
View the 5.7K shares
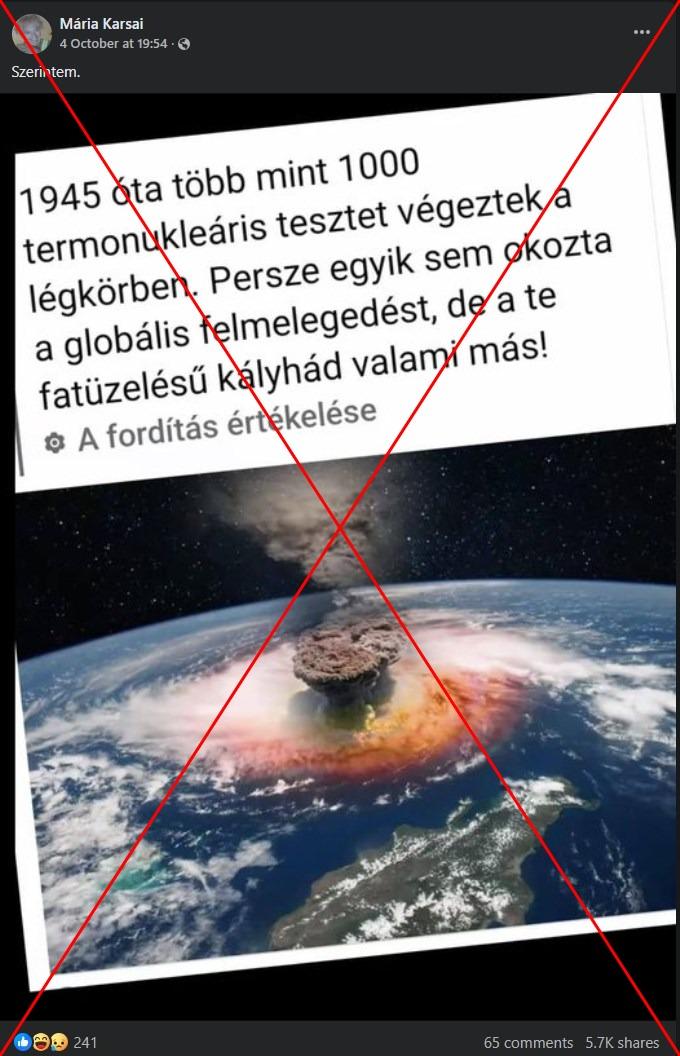623,1042
